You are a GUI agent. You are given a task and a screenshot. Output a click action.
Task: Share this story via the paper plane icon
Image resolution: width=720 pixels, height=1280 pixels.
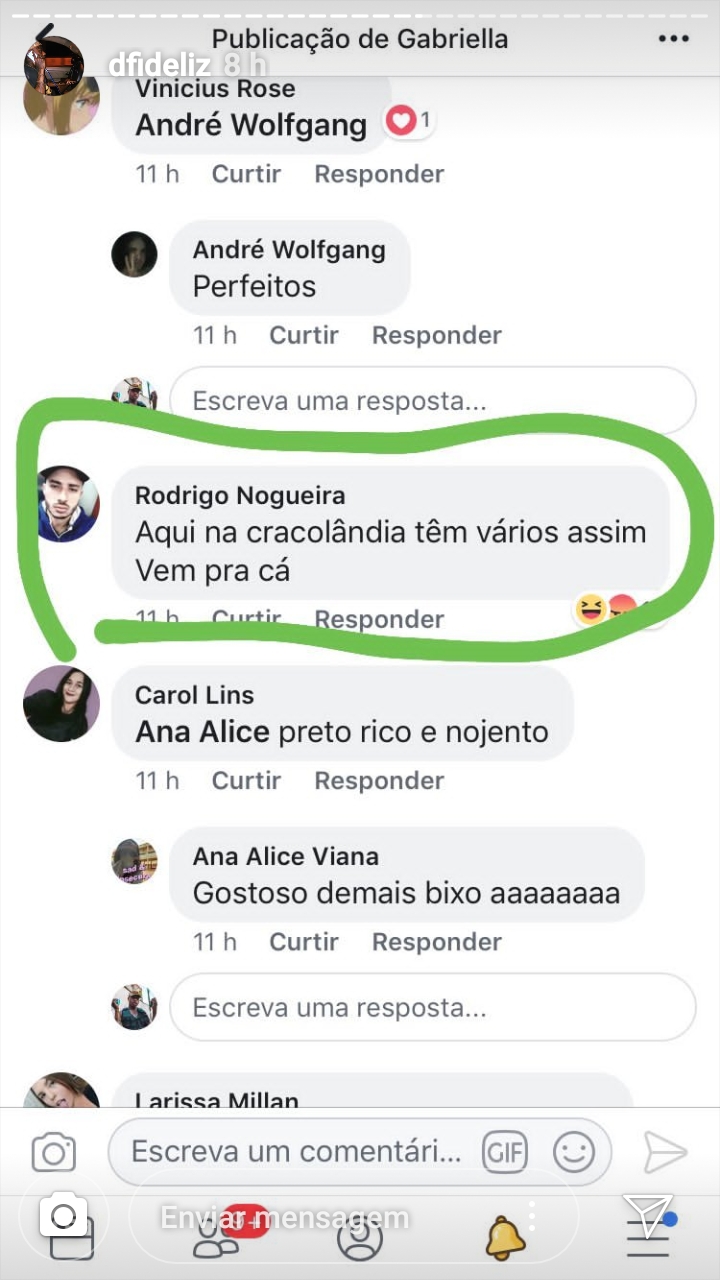646,1214
